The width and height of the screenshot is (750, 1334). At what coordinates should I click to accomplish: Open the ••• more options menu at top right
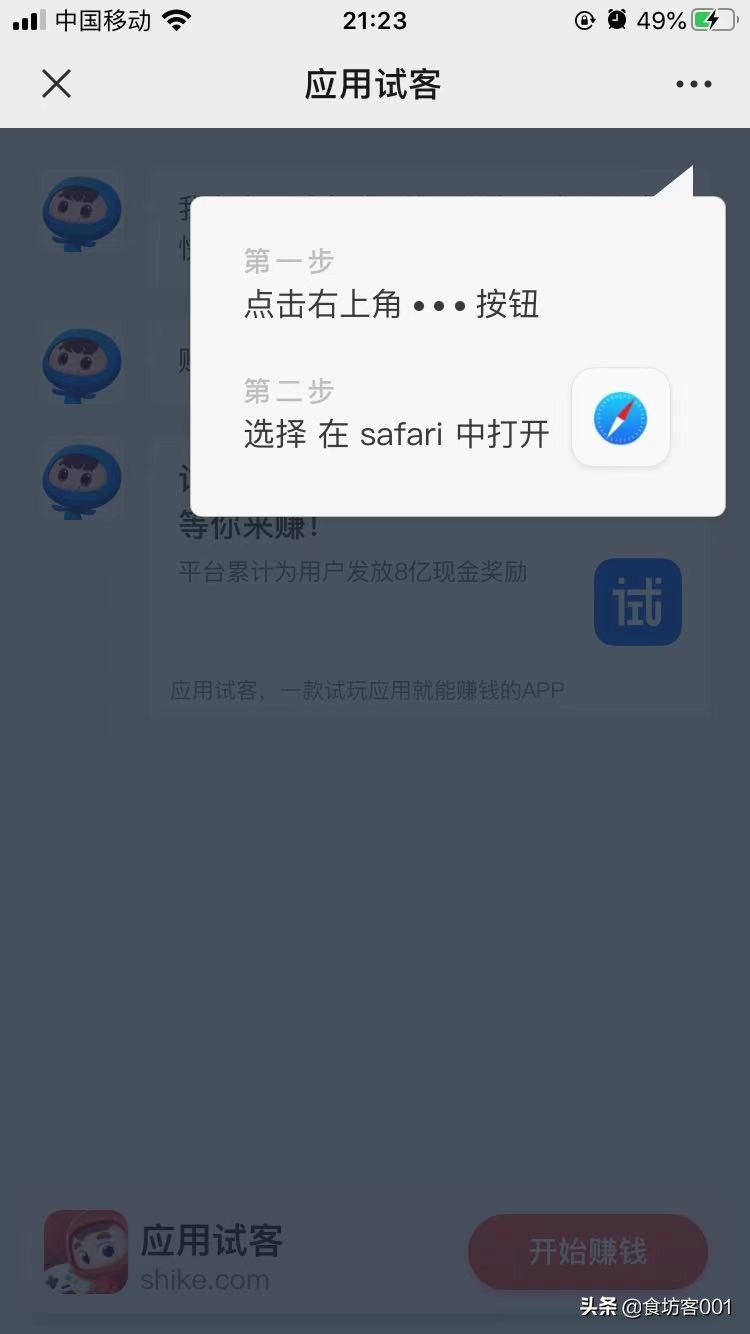(693, 84)
